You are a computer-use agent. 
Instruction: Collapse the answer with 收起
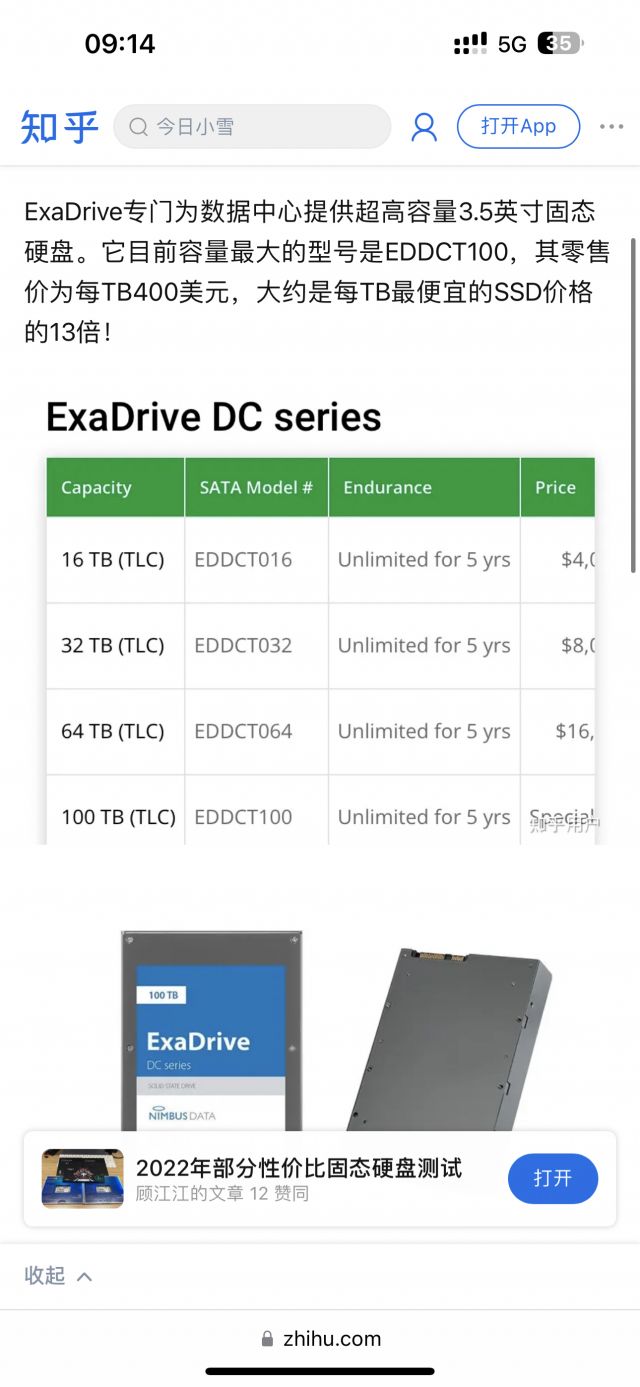[x=58, y=1275]
